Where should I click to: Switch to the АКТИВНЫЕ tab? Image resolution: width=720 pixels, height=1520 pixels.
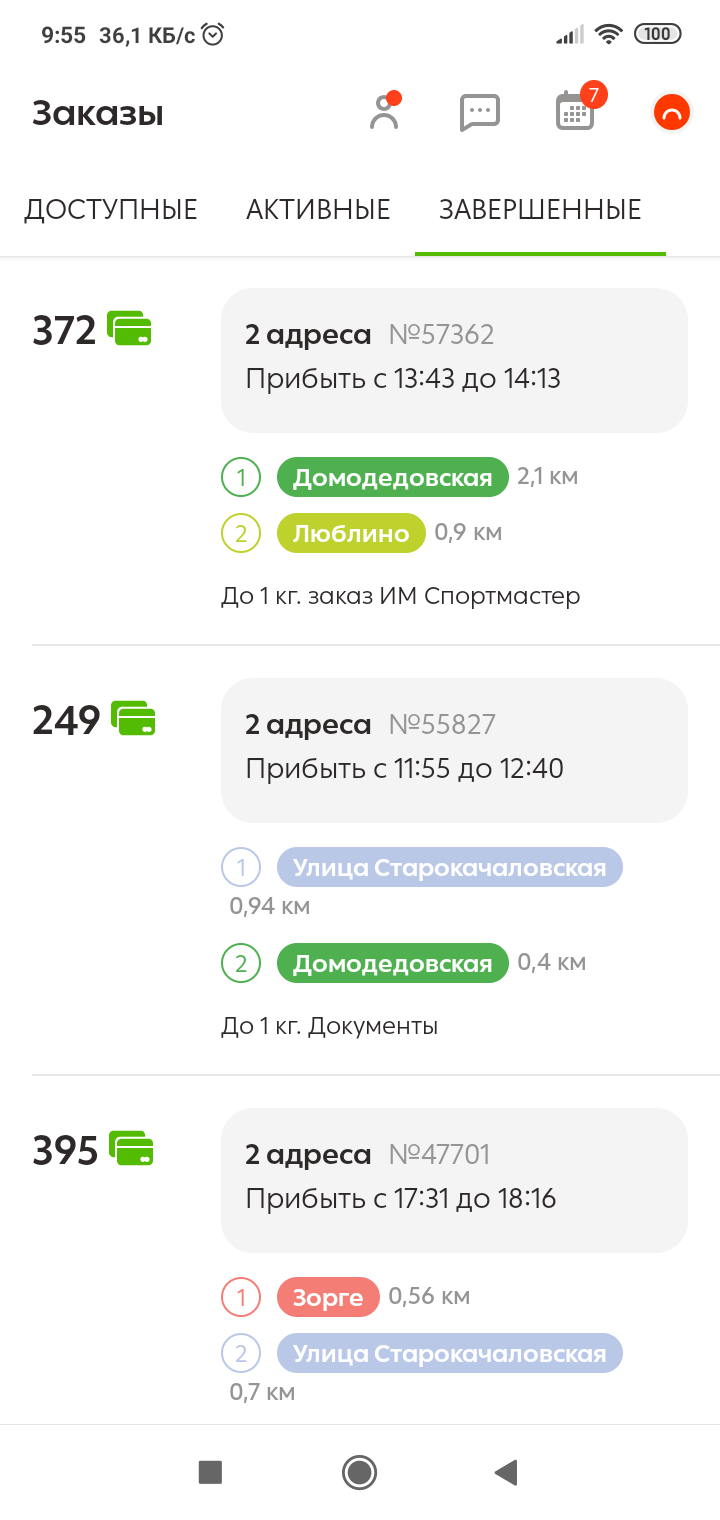coord(318,210)
